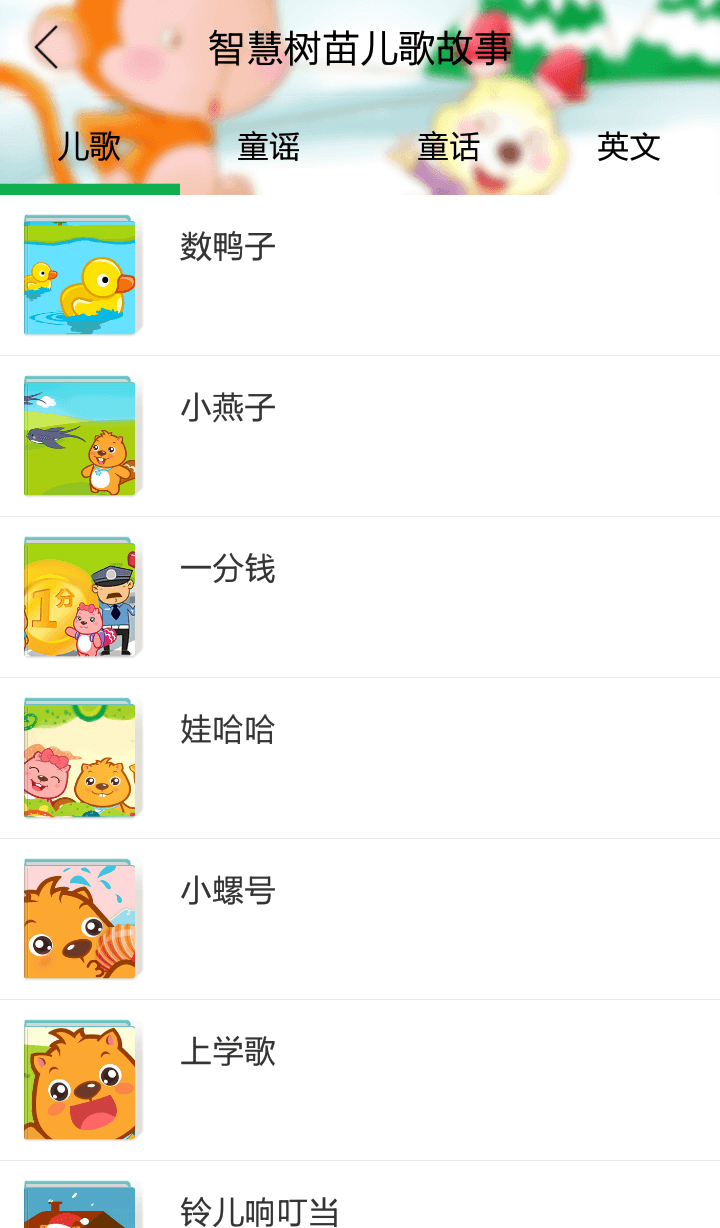Tap the back arrow icon
The width and height of the screenshot is (720, 1228).
(45, 45)
